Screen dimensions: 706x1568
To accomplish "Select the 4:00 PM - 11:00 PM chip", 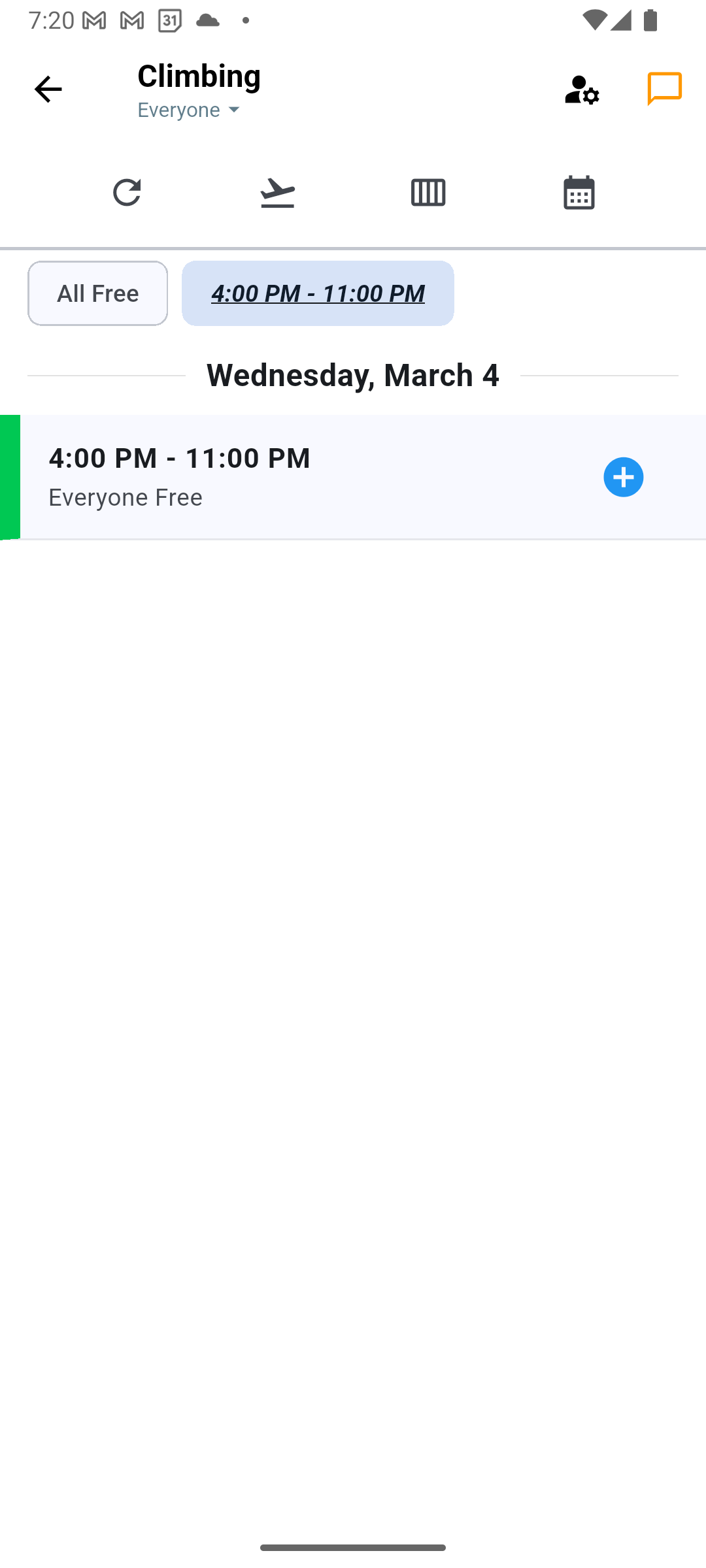I will pyautogui.click(x=318, y=293).
